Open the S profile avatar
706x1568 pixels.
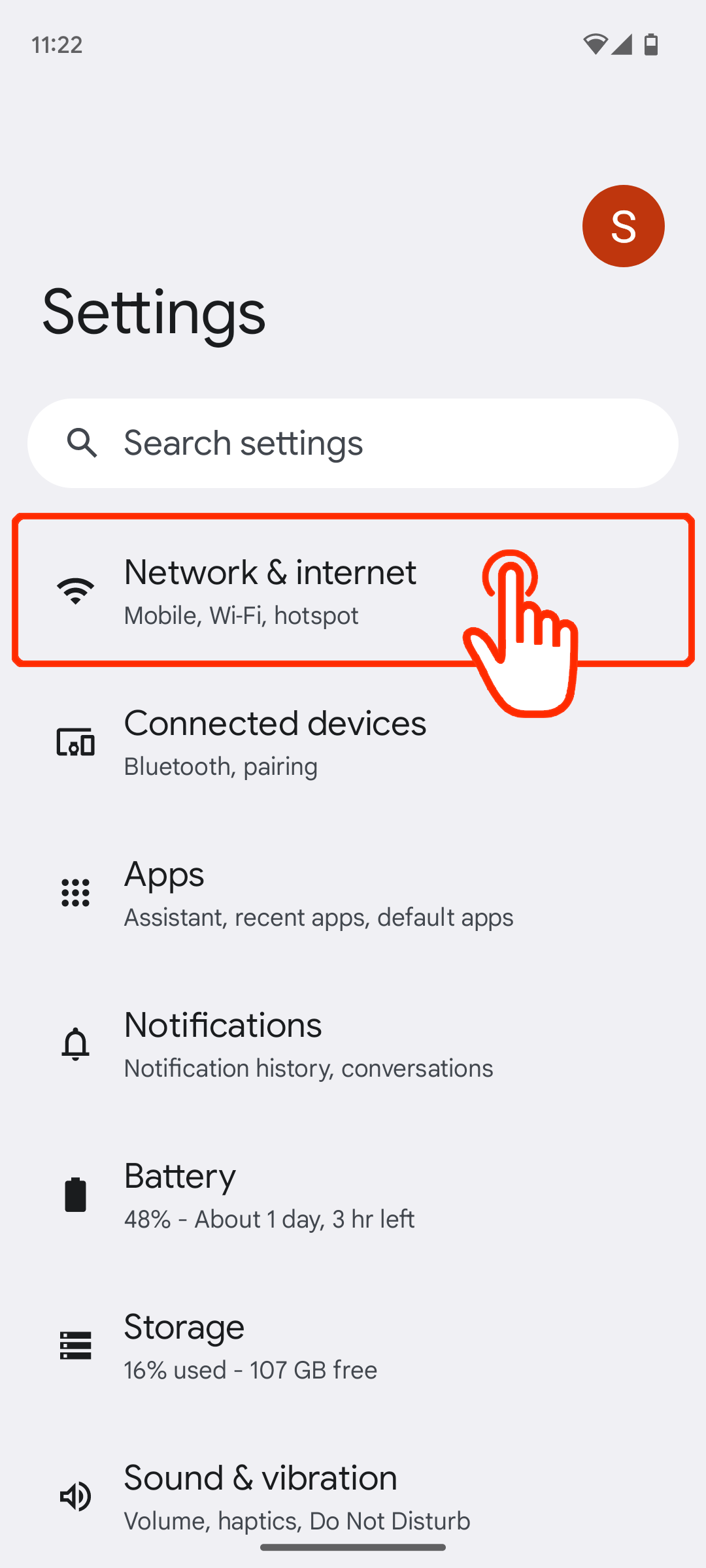(x=623, y=226)
